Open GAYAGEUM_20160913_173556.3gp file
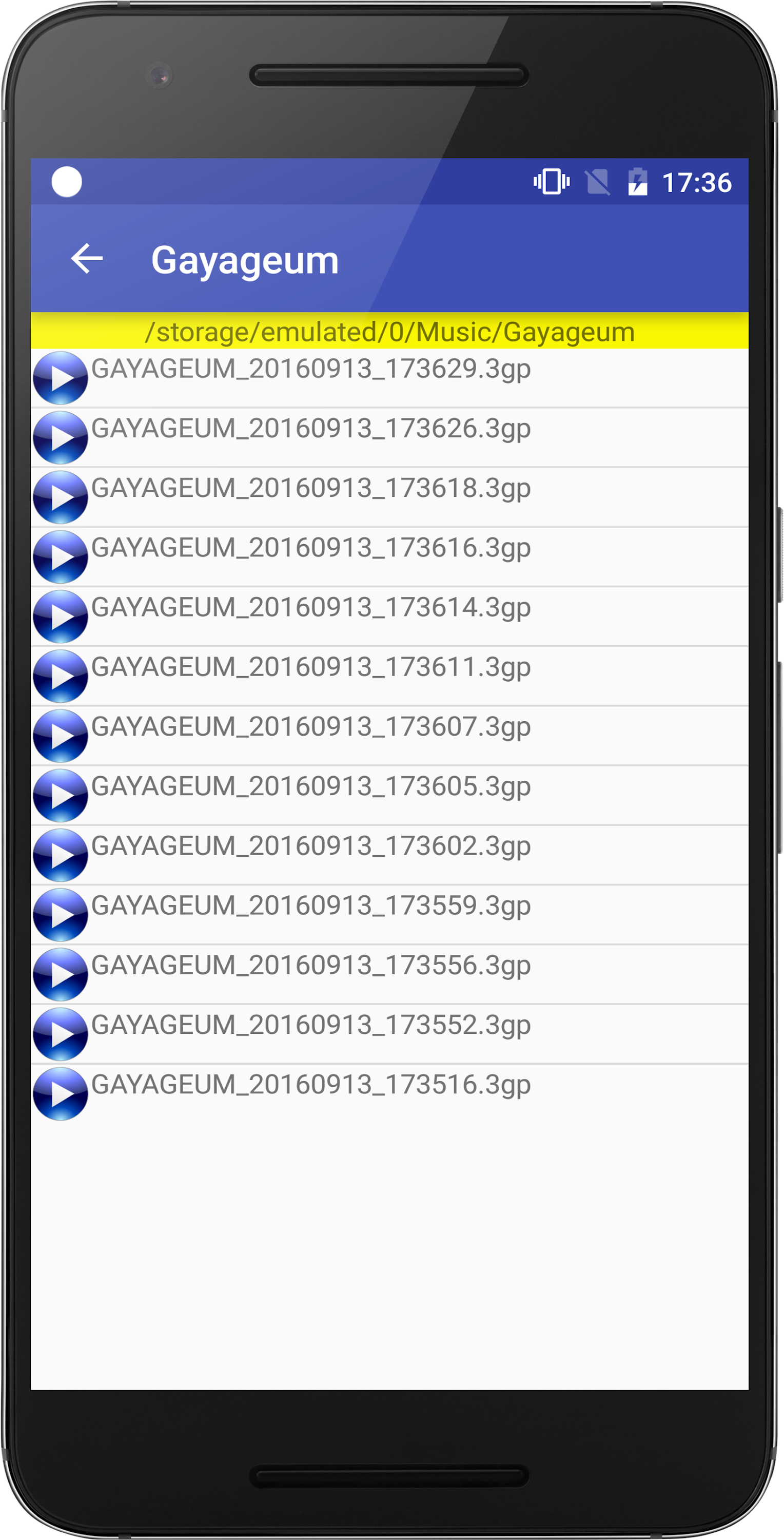 coord(311,966)
